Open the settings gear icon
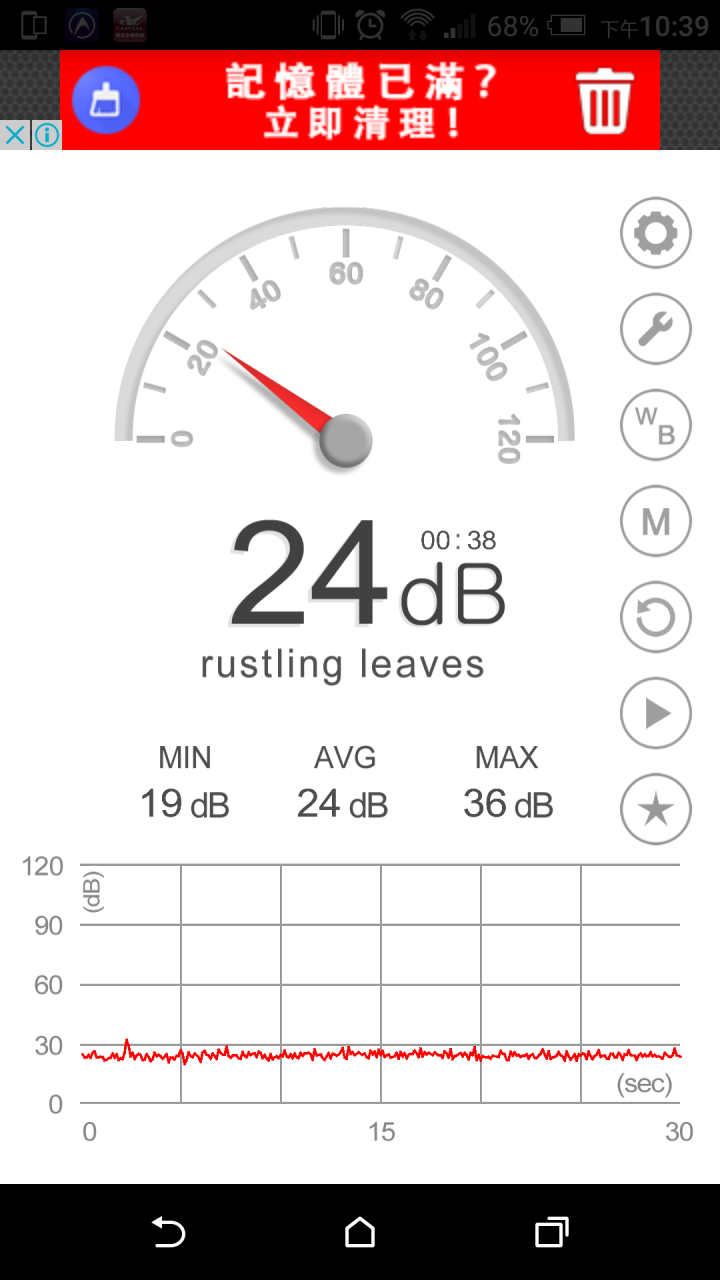This screenshot has height=1280, width=720. pos(656,234)
